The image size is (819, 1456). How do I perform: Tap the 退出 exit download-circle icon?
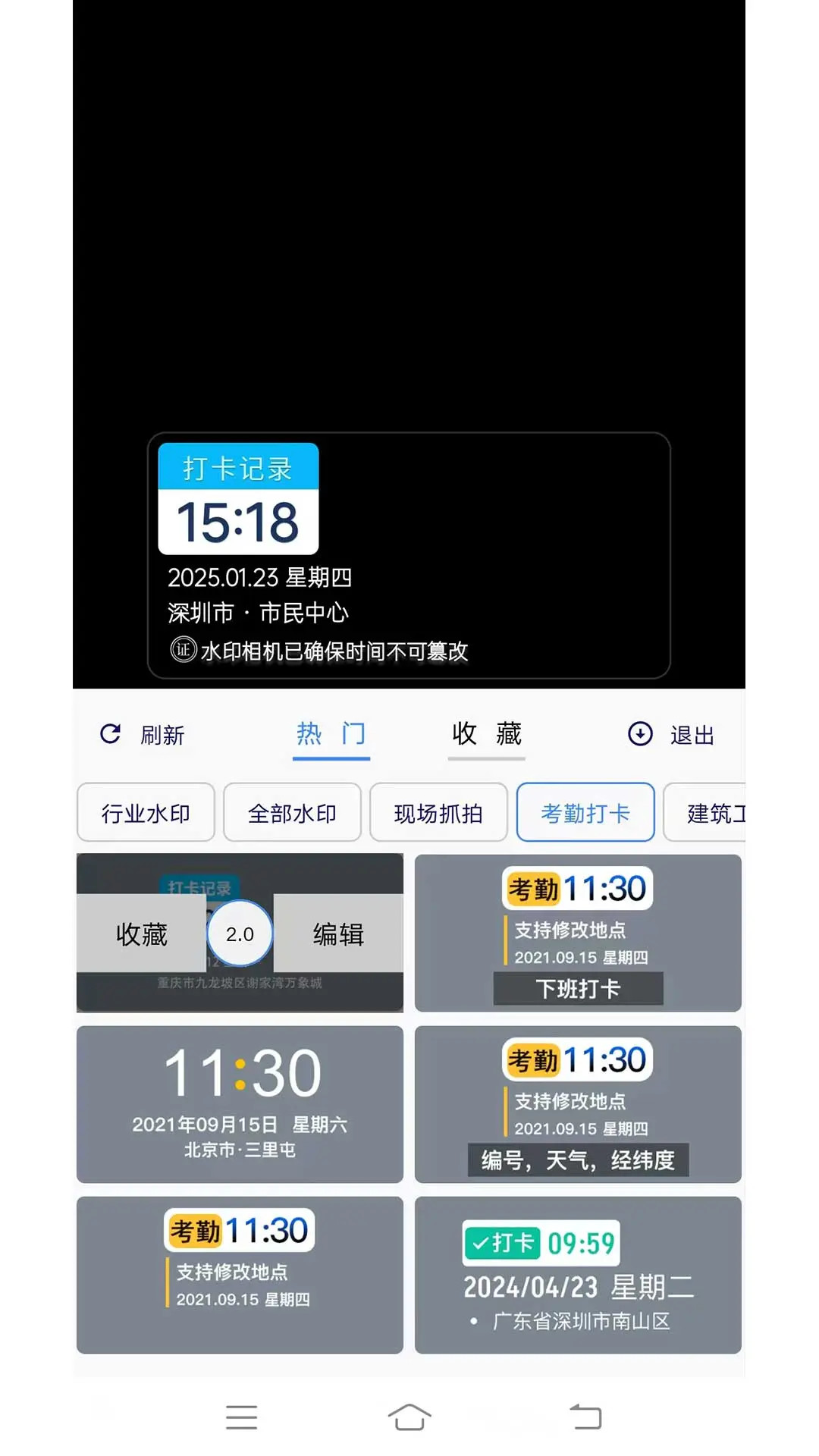(639, 734)
